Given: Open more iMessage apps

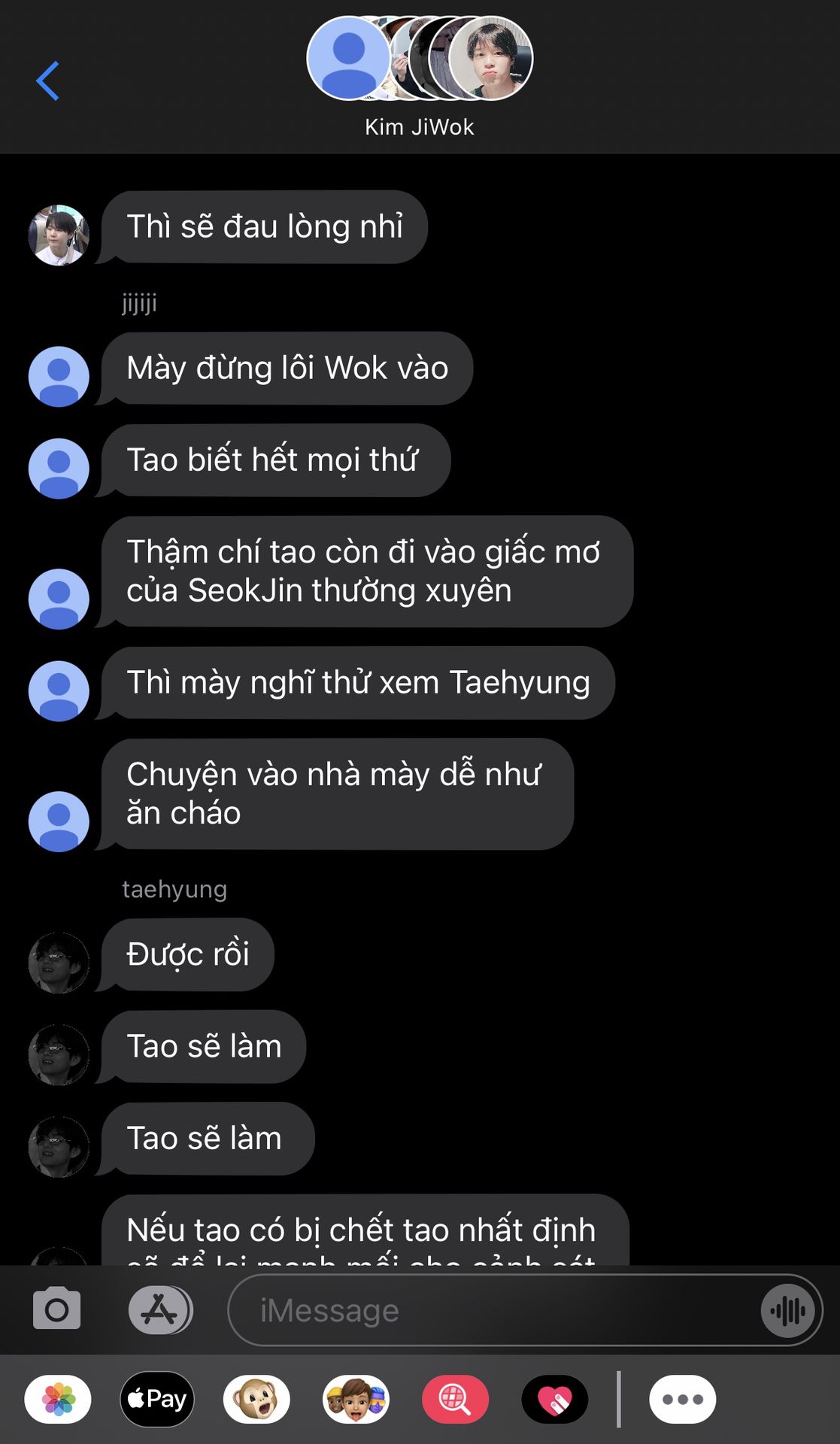Looking at the screenshot, I should 682,1399.
